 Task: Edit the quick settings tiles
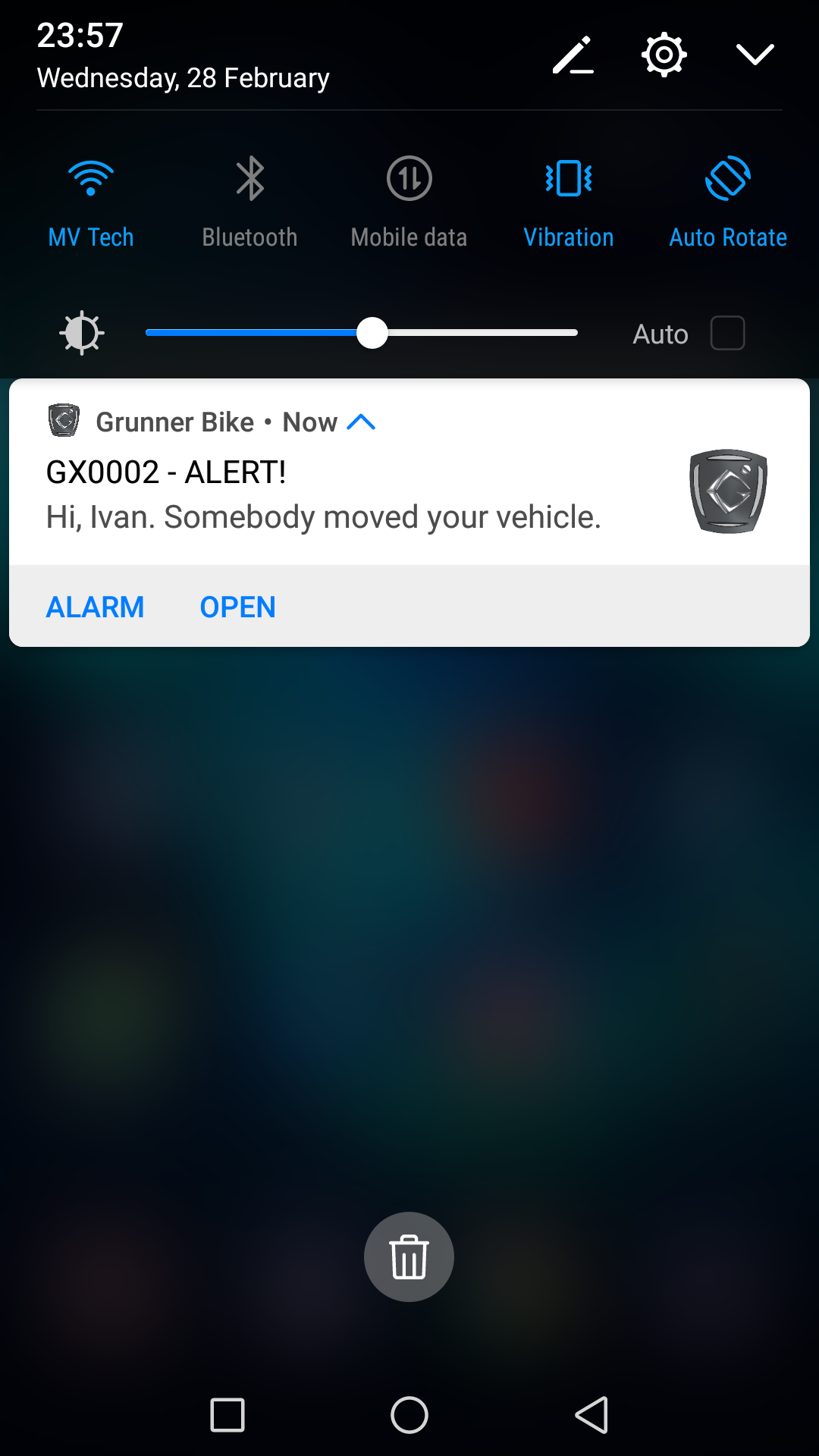pyautogui.click(x=573, y=55)
